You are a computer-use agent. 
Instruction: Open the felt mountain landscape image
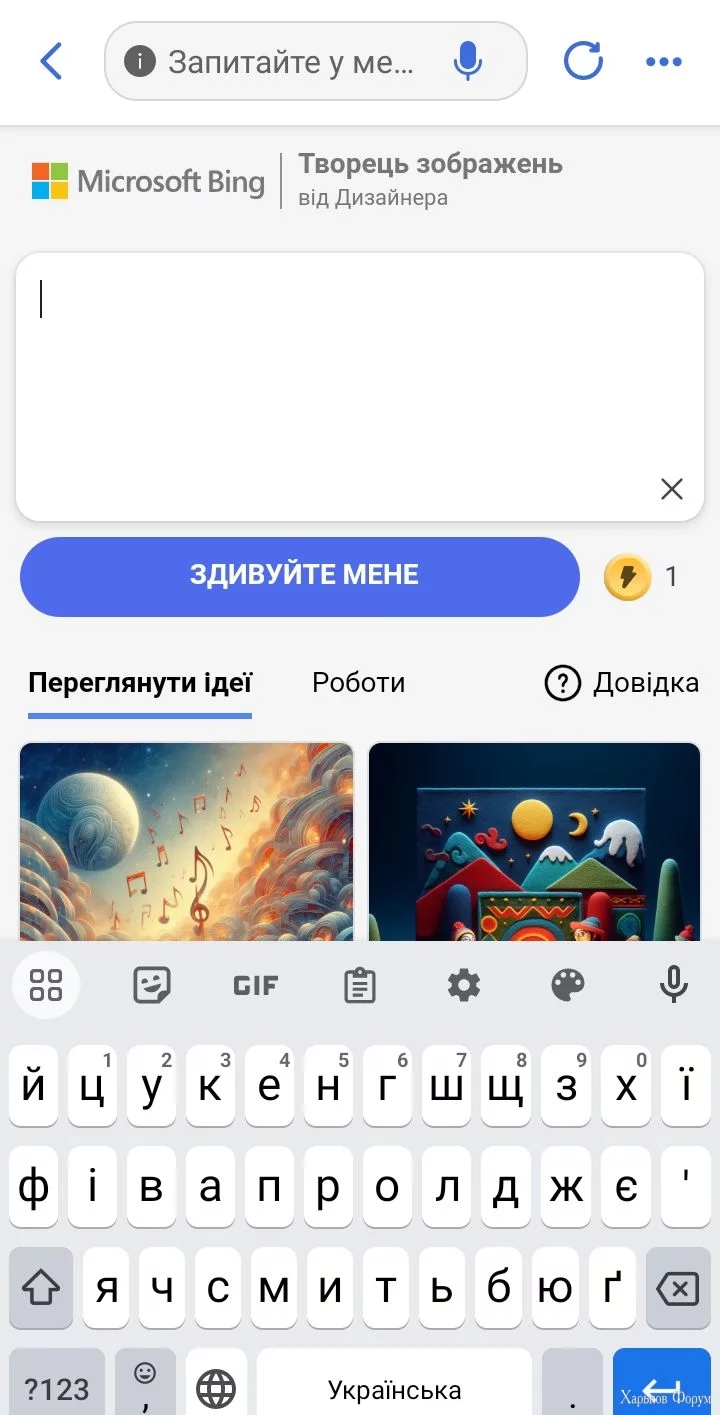tap(534, 841)
